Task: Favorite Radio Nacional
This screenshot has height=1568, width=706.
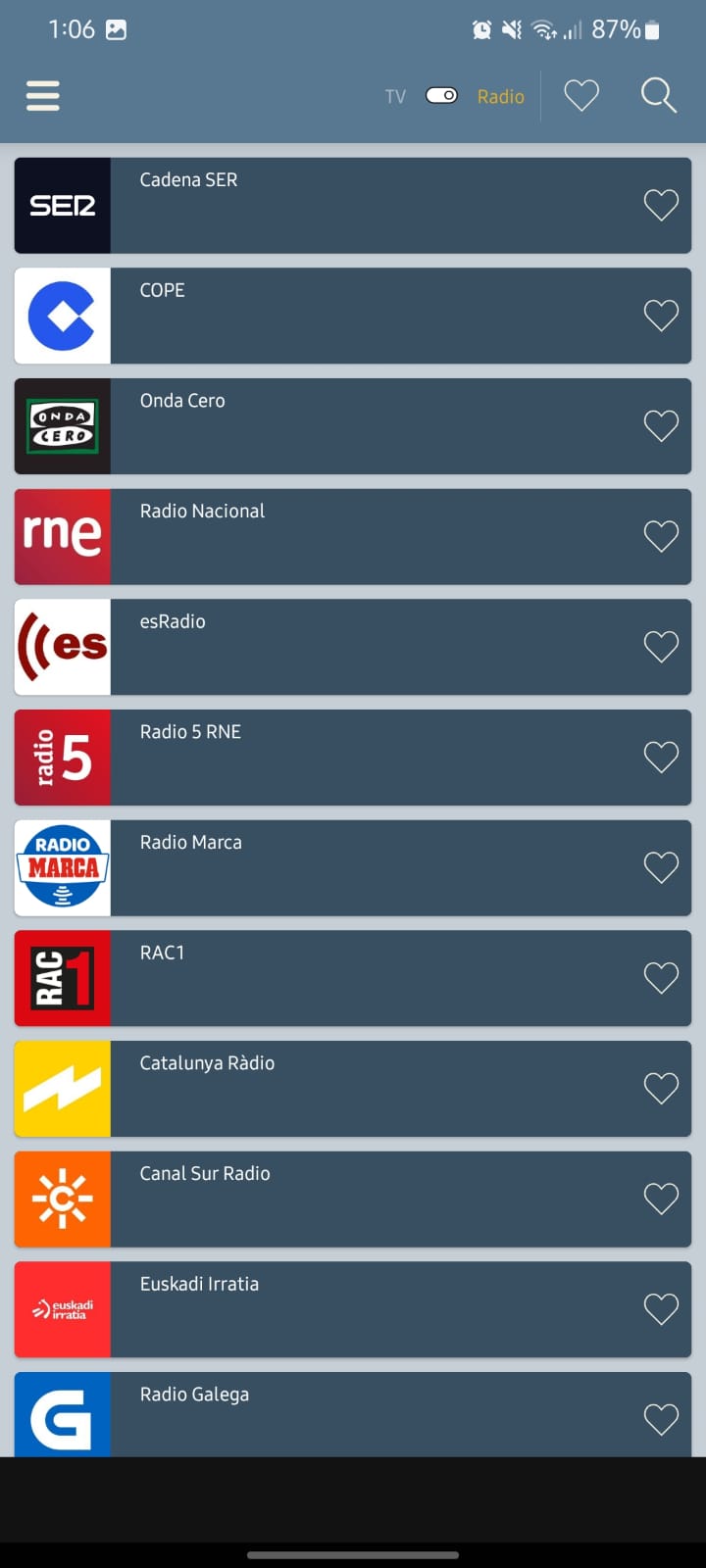Action: [661, 536]
